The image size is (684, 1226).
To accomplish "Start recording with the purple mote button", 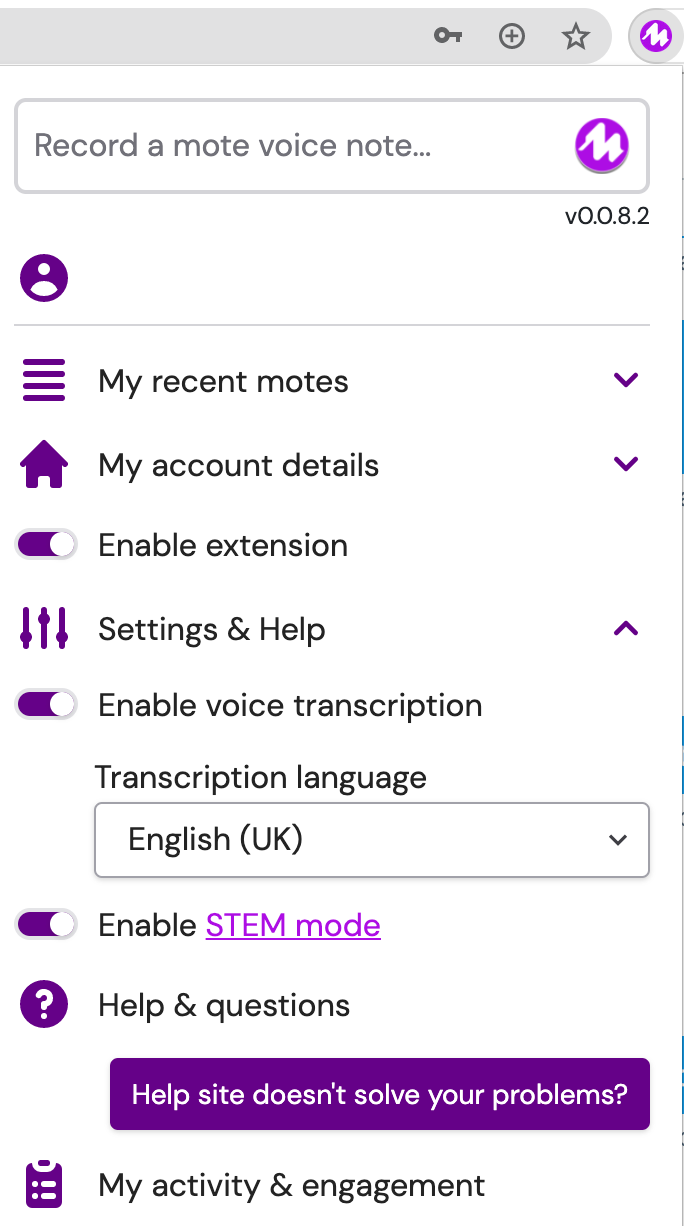I will (x=601, y=146).
